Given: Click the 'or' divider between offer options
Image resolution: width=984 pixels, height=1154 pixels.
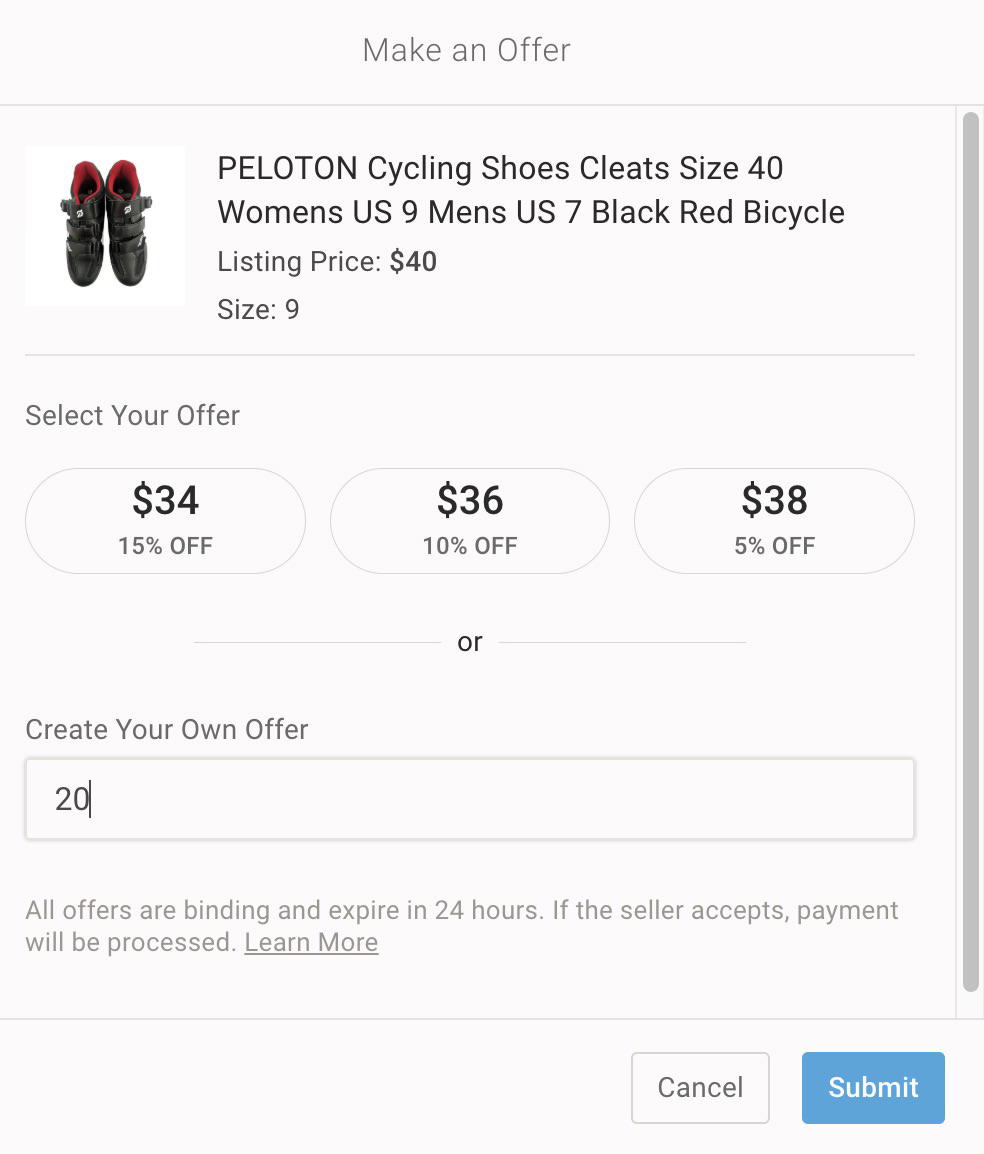Looking at the screenshot, I should [470, 641].
